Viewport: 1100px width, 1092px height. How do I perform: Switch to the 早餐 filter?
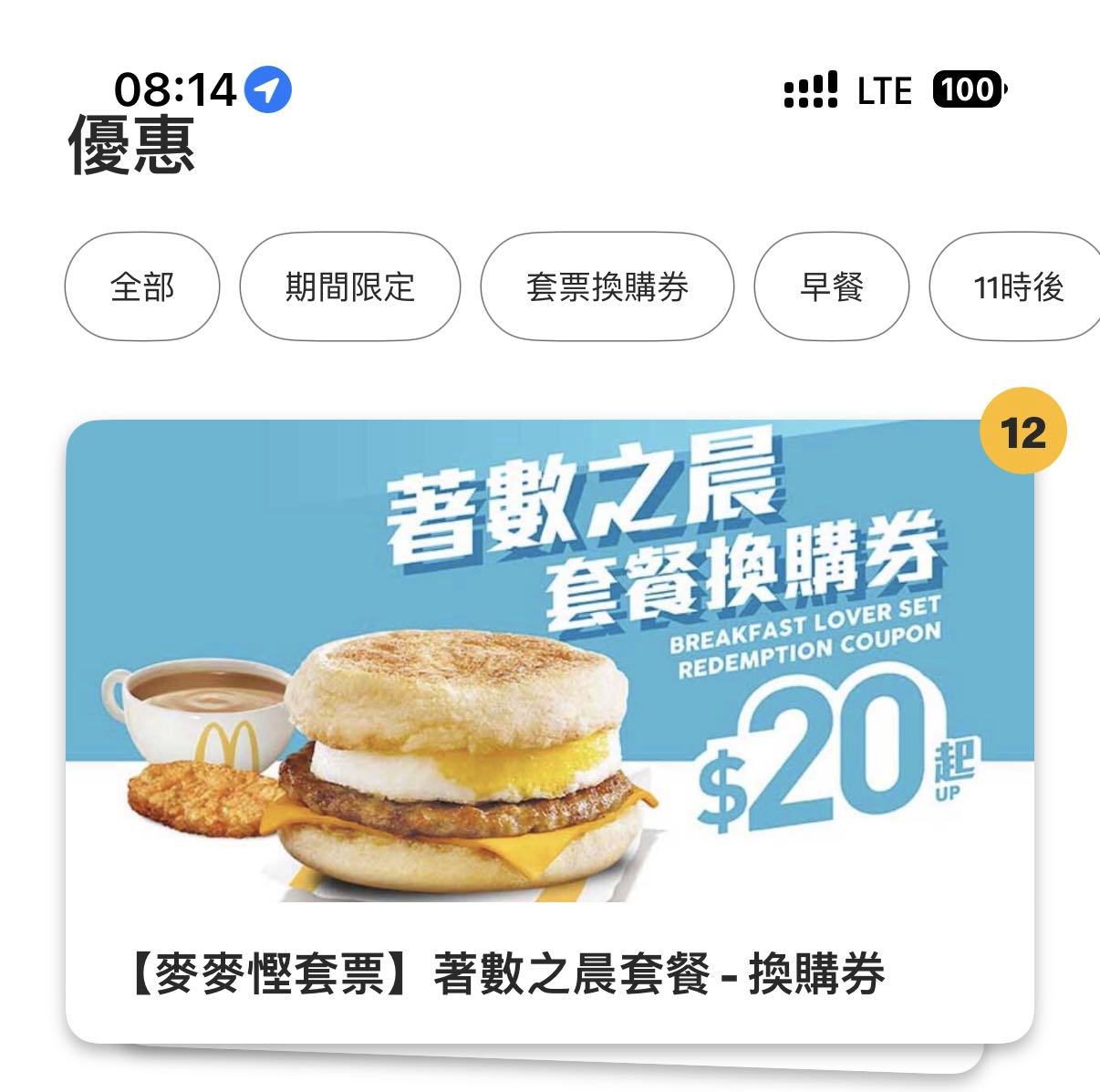831,287
